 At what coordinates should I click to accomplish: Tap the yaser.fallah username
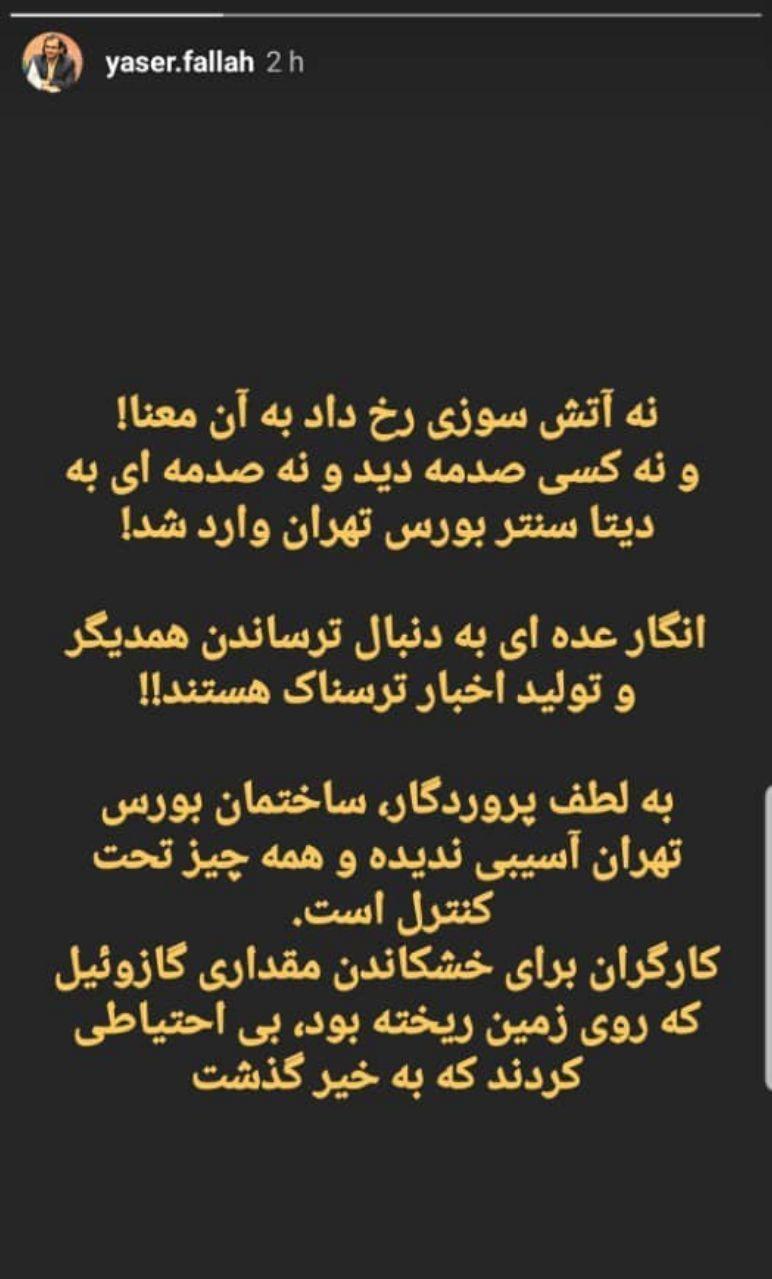pos(178,63)
